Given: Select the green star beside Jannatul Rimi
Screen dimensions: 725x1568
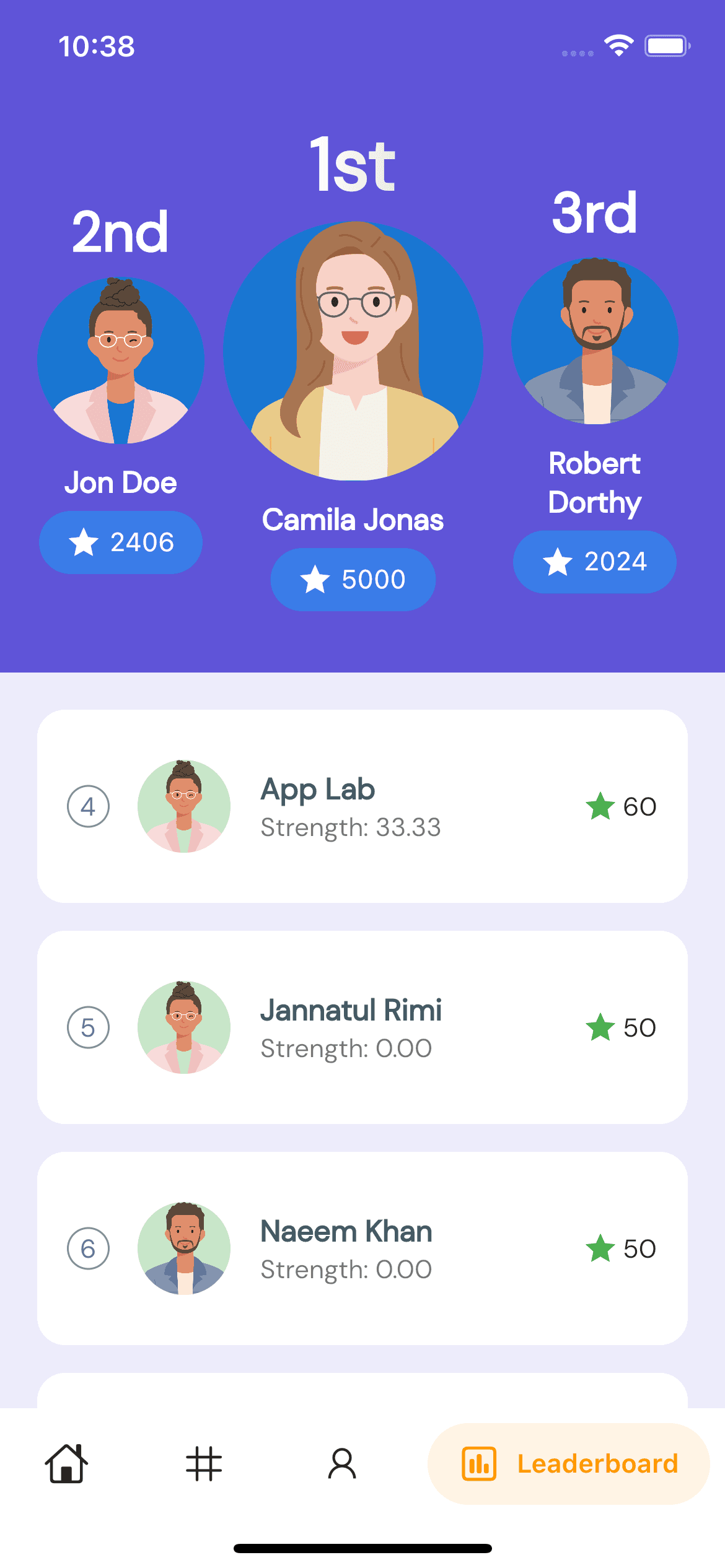Looking at the screenshot, I should [x=600, y=1027].
